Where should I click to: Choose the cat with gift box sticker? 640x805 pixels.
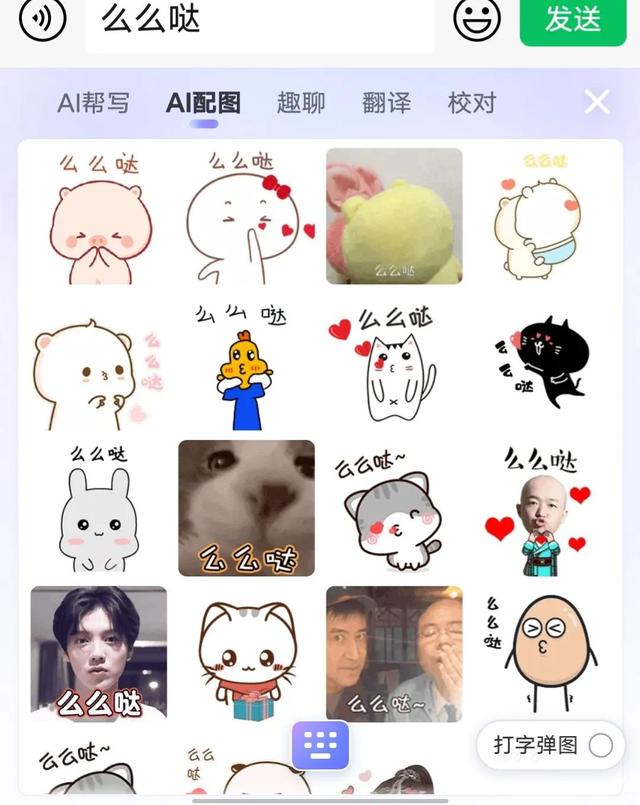pyautogui.click(x=246, y=655)
